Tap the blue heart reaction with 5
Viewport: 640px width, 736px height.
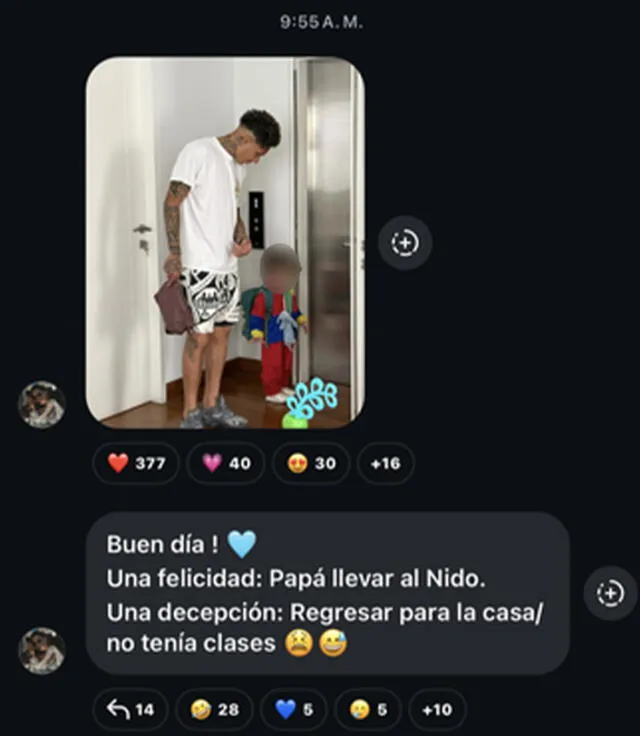click(294, 709)
